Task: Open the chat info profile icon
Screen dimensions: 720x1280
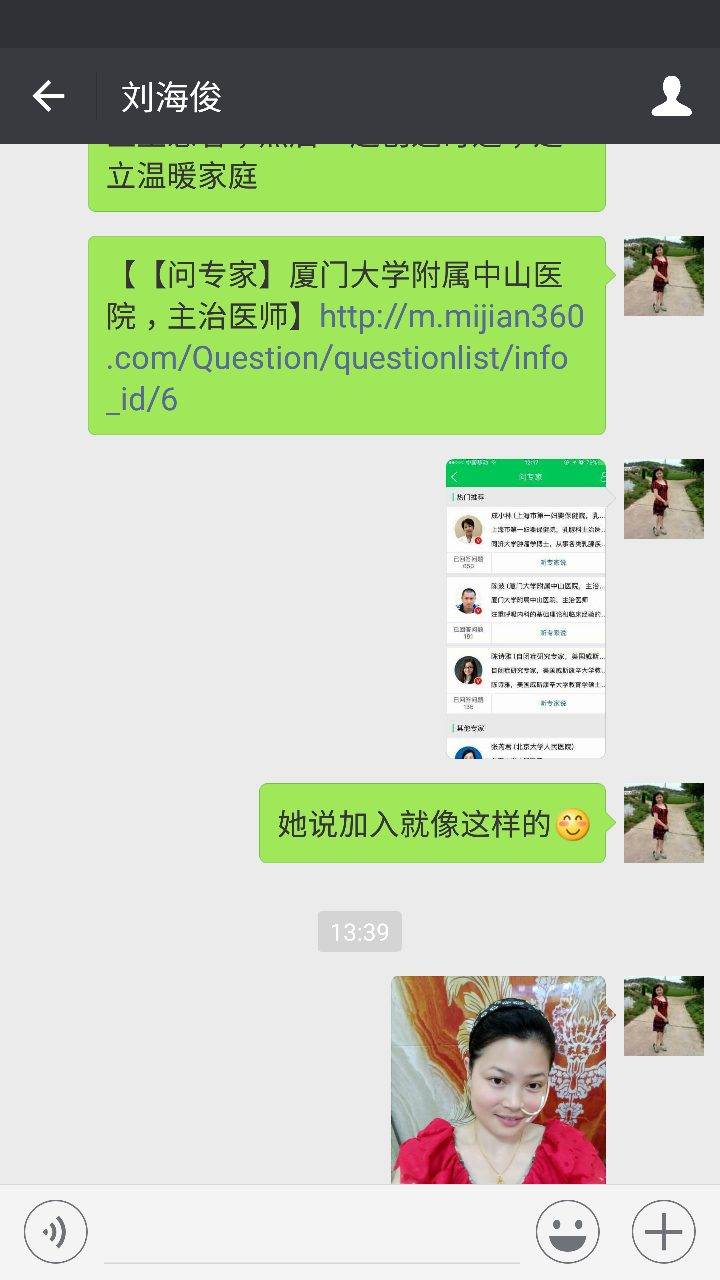Action: [671, 97]
